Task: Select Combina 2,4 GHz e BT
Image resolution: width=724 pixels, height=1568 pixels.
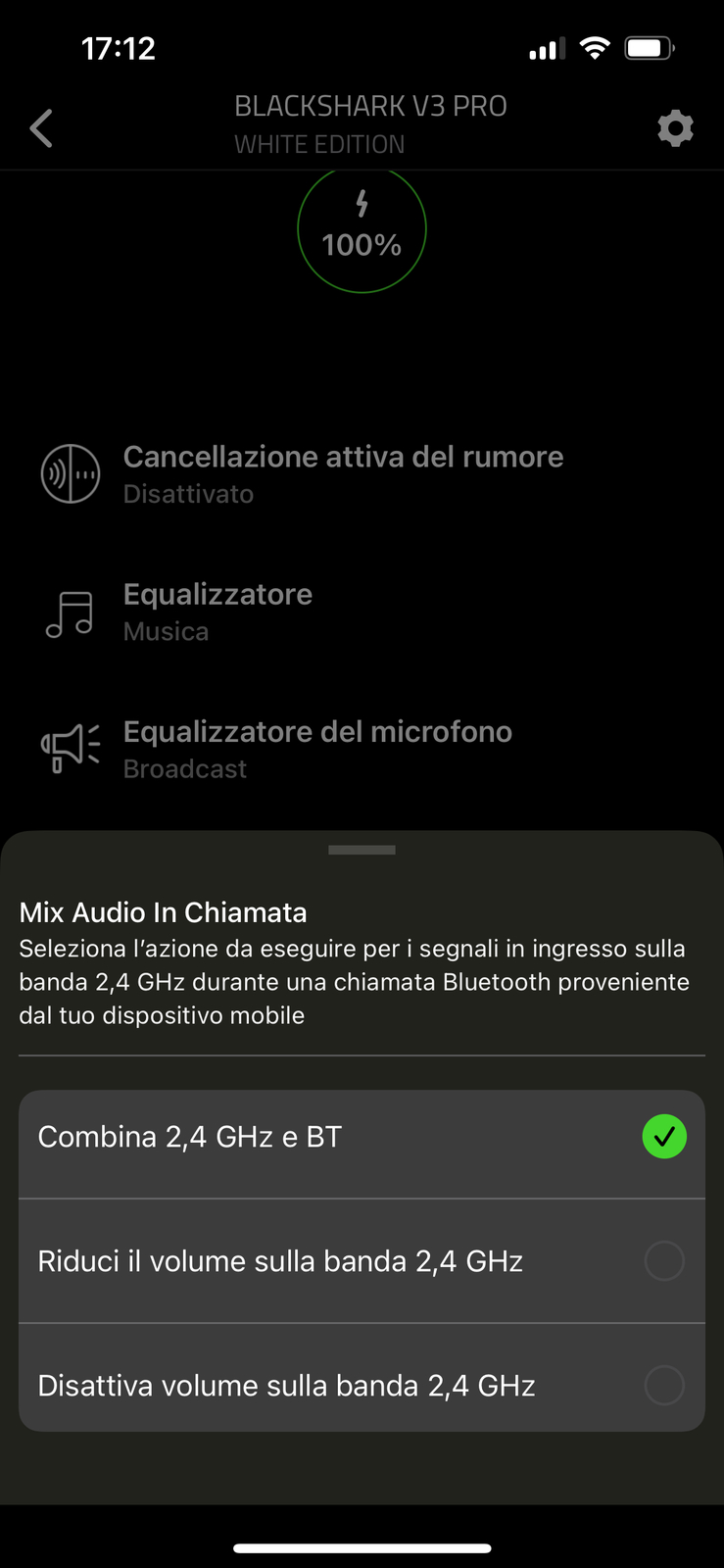Action: [x=362, y=1137]
